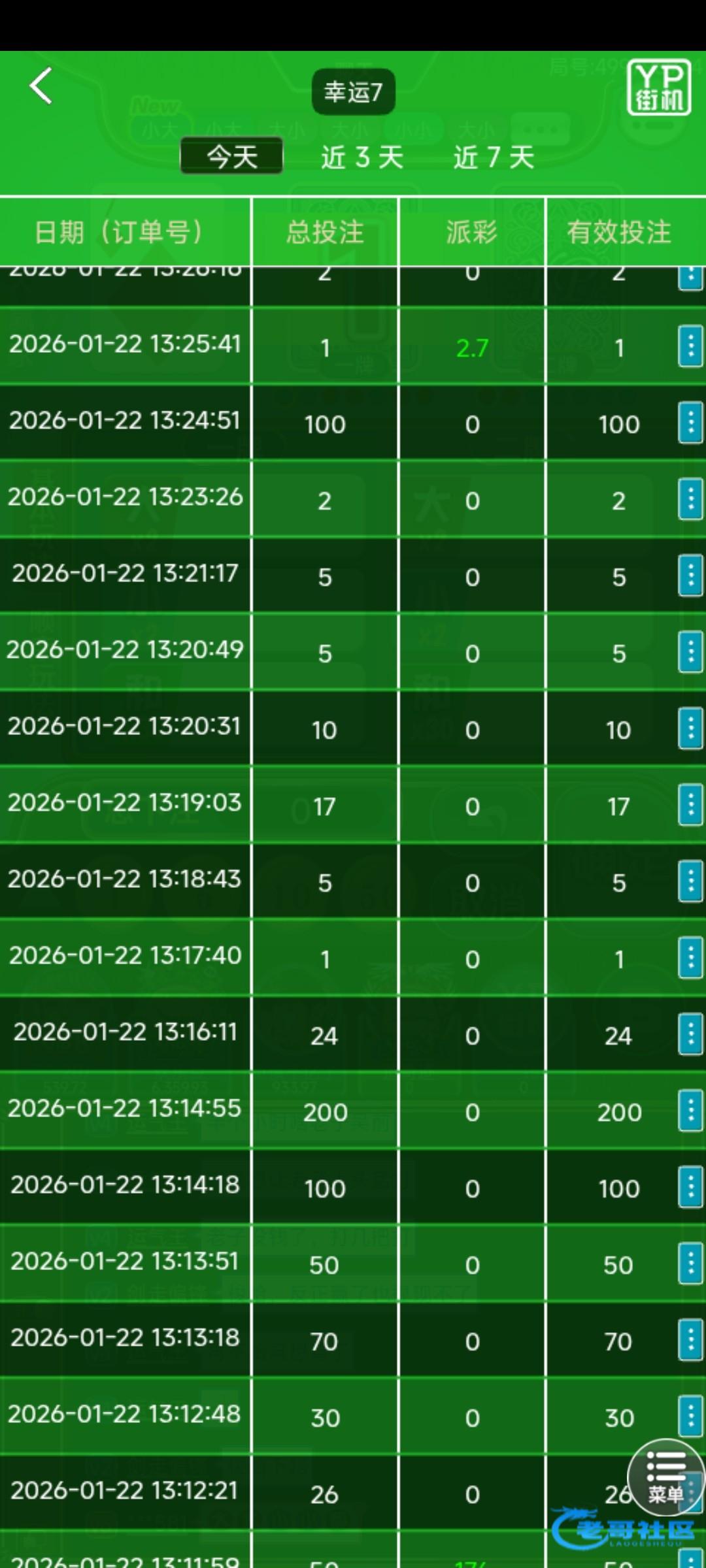The width and height of the screenshot is (706, 1568).
Task: Select the 今天 tab
Action: click(x=232, y=157)
